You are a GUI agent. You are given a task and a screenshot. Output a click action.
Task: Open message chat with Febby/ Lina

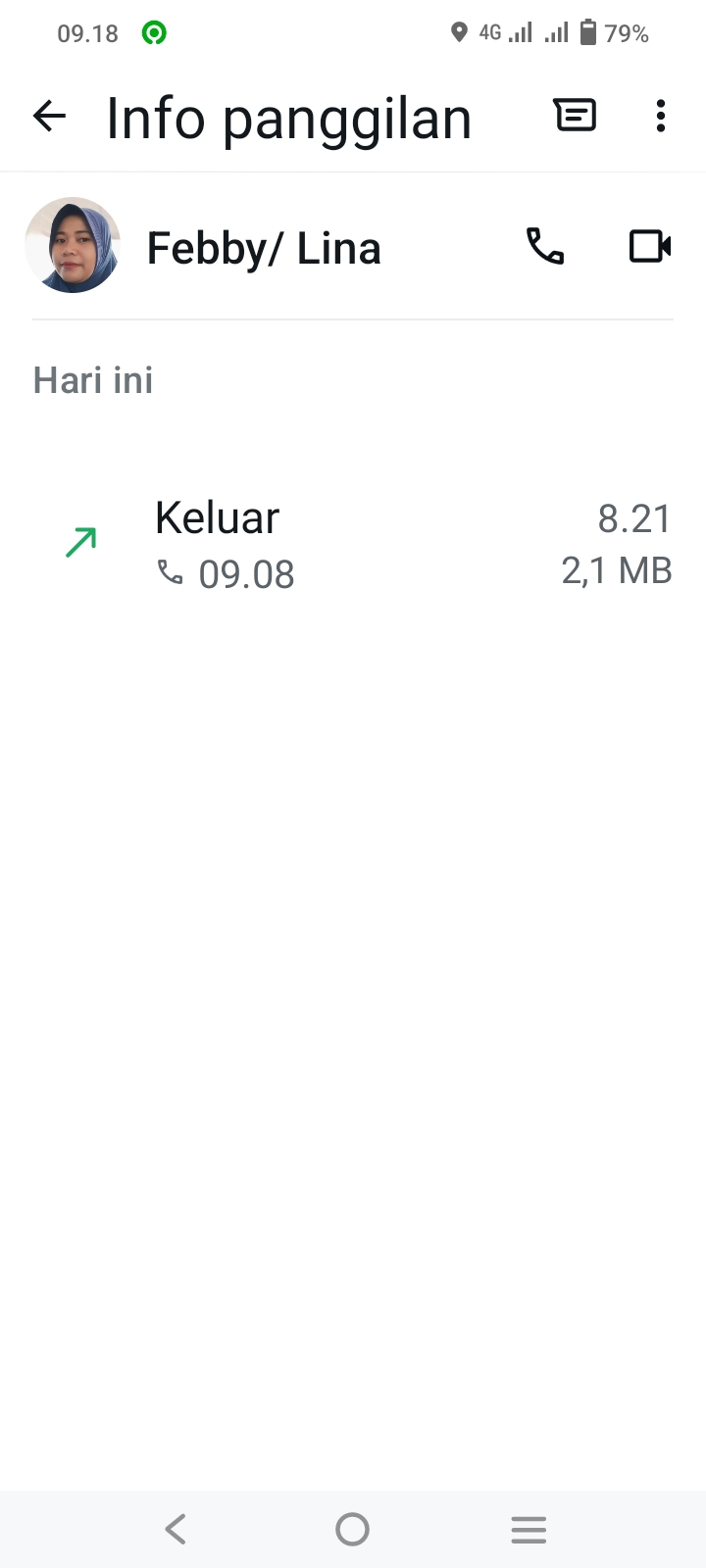point(575,116)
